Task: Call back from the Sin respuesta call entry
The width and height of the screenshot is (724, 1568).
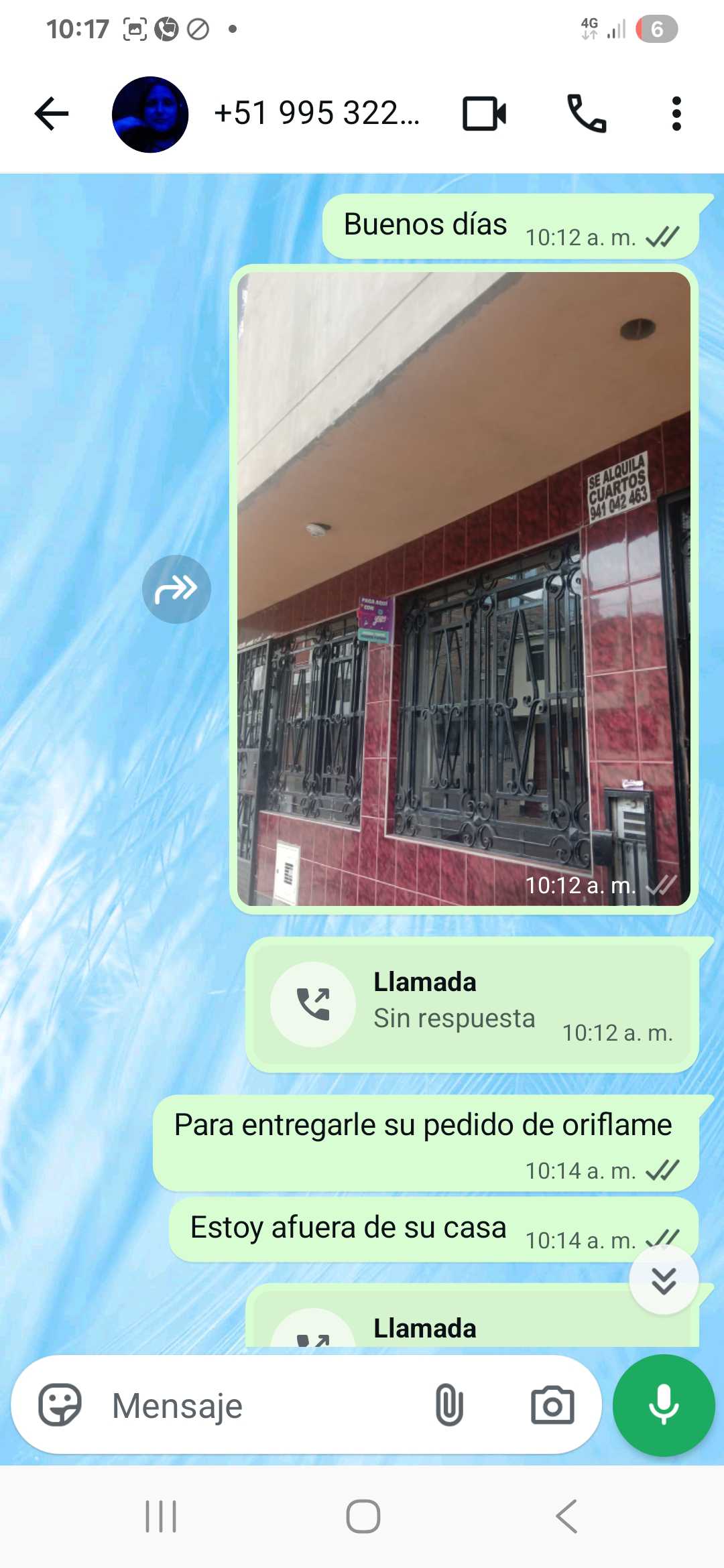Action: click(x=313, y=1004)
